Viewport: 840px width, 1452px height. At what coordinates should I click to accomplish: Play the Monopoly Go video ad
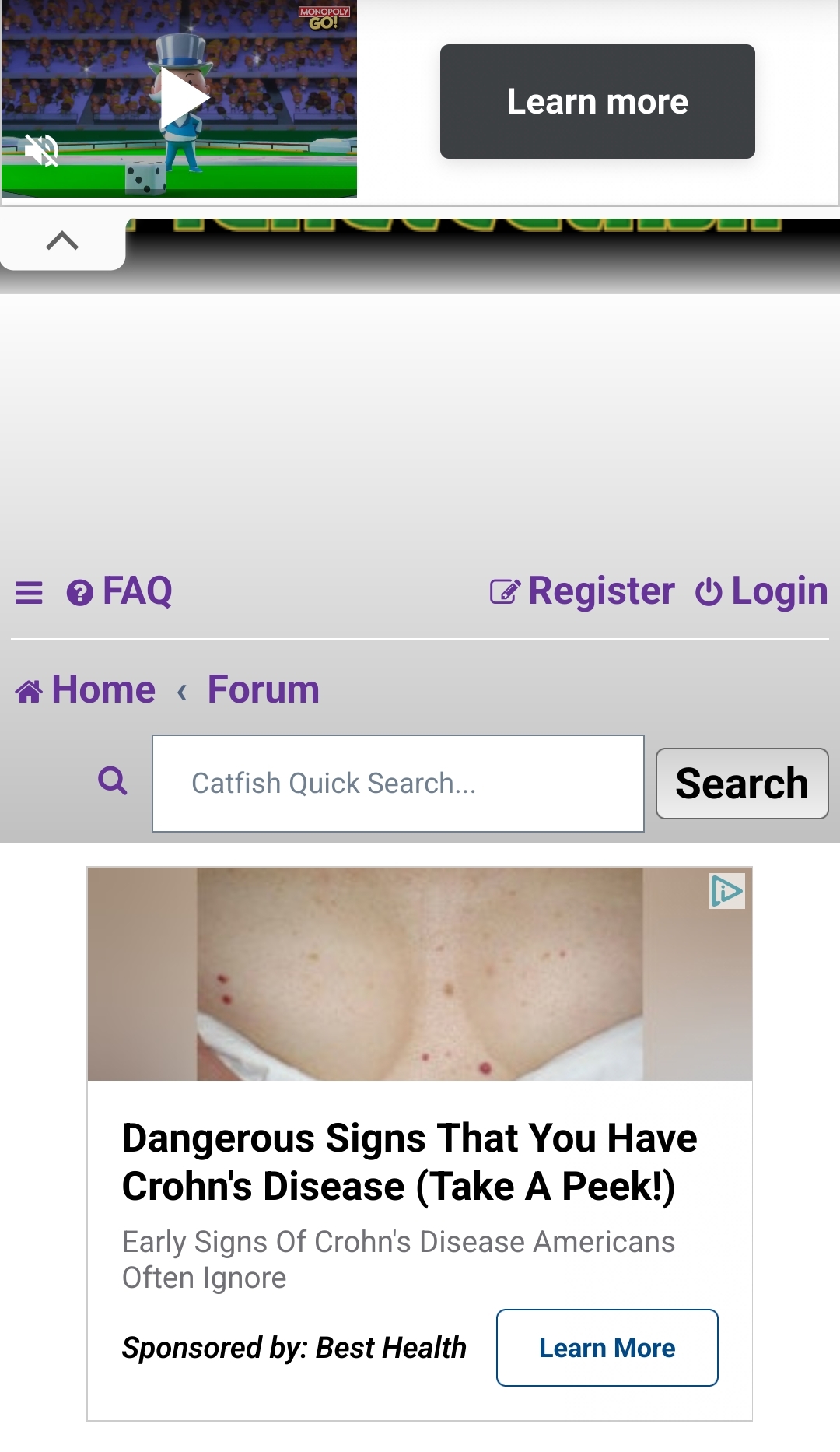(x=184, y=99)
